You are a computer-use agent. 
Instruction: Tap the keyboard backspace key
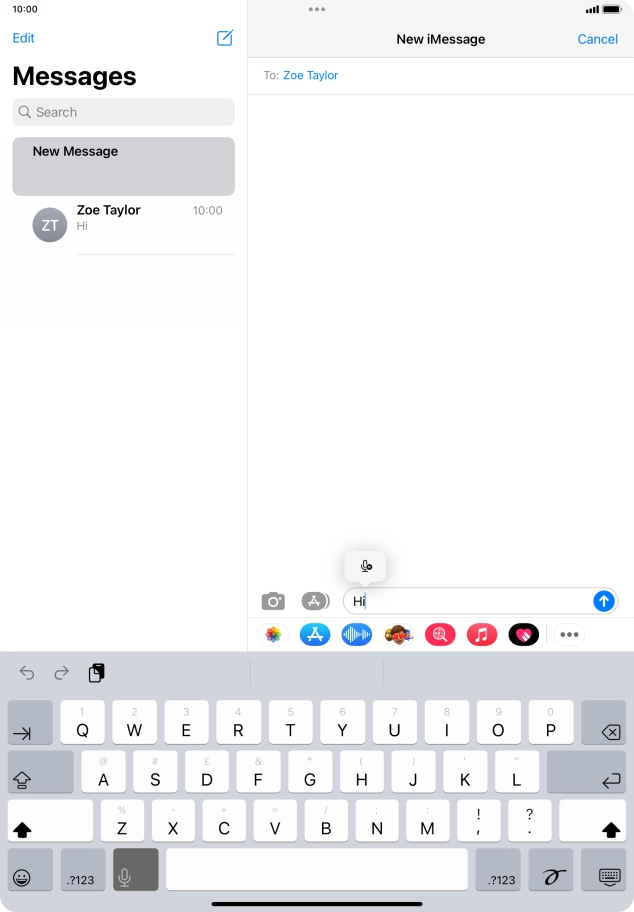(x=609, y=732)
